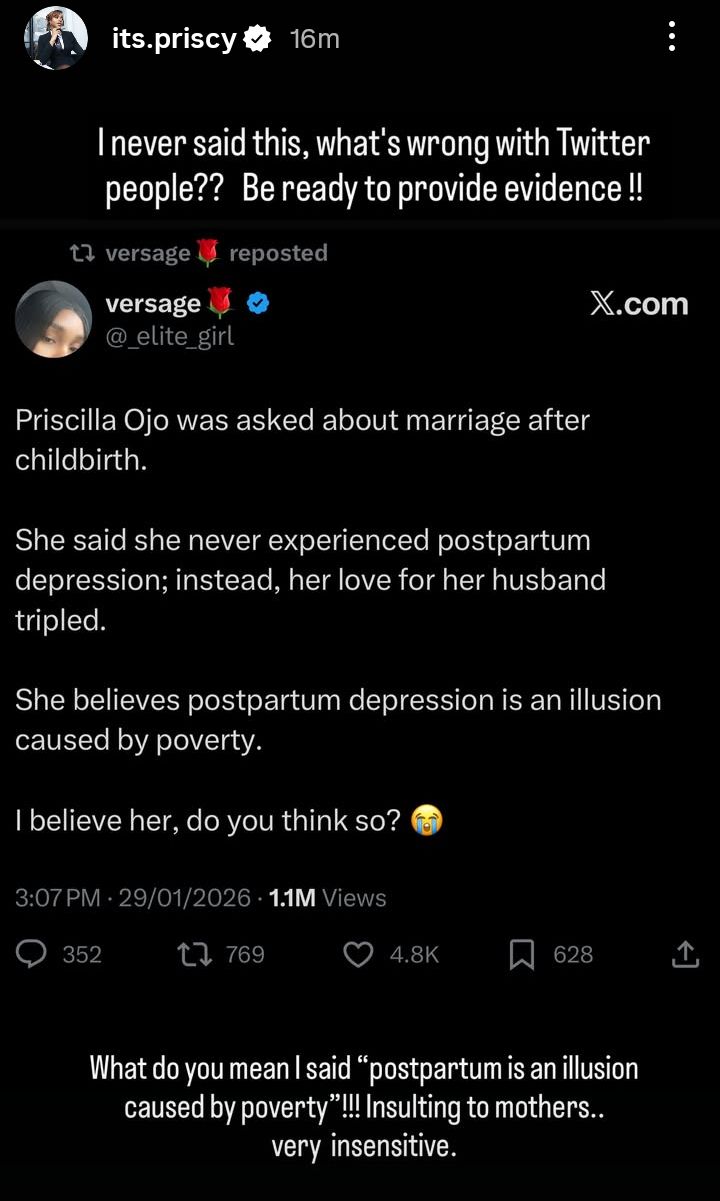Click the X.com logo link
Viewport: 720px width, 1201px height.
640,304
